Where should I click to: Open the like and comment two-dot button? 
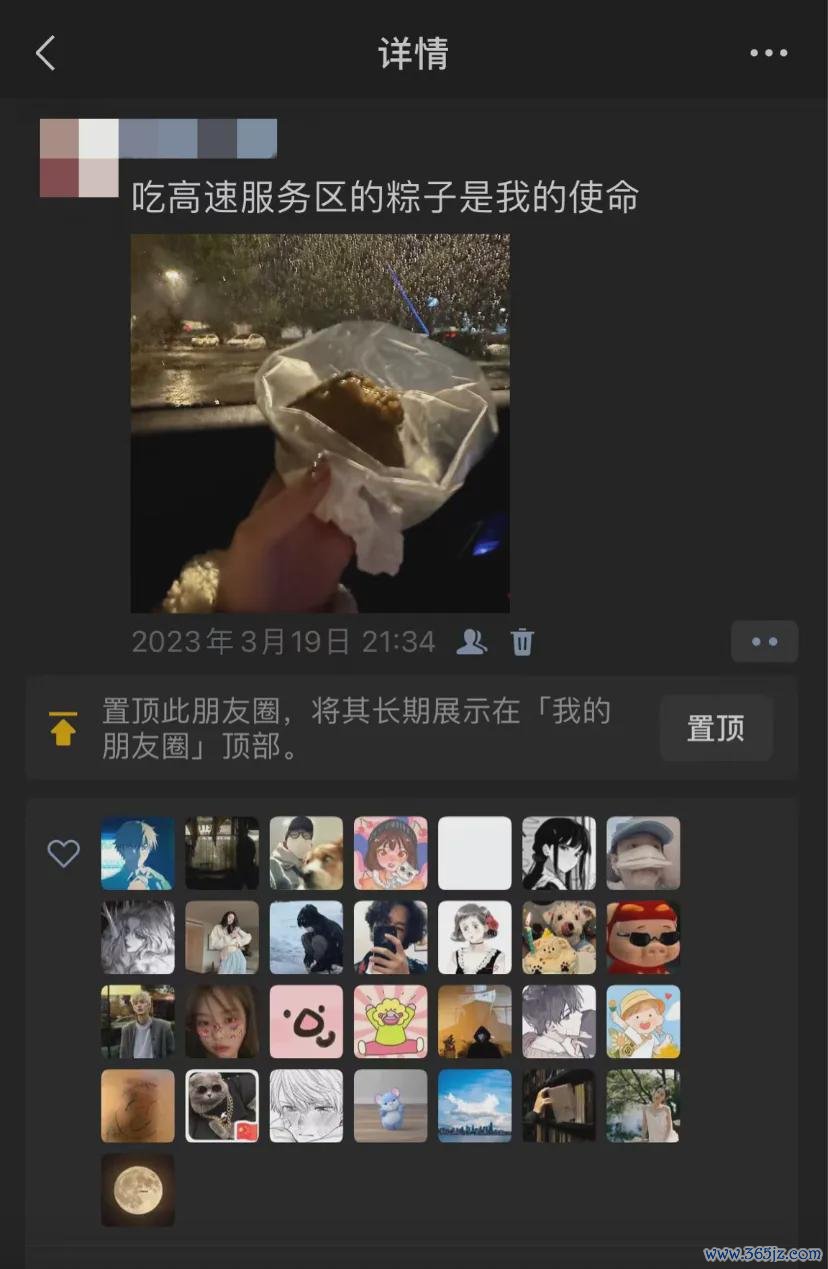point(764,641)
